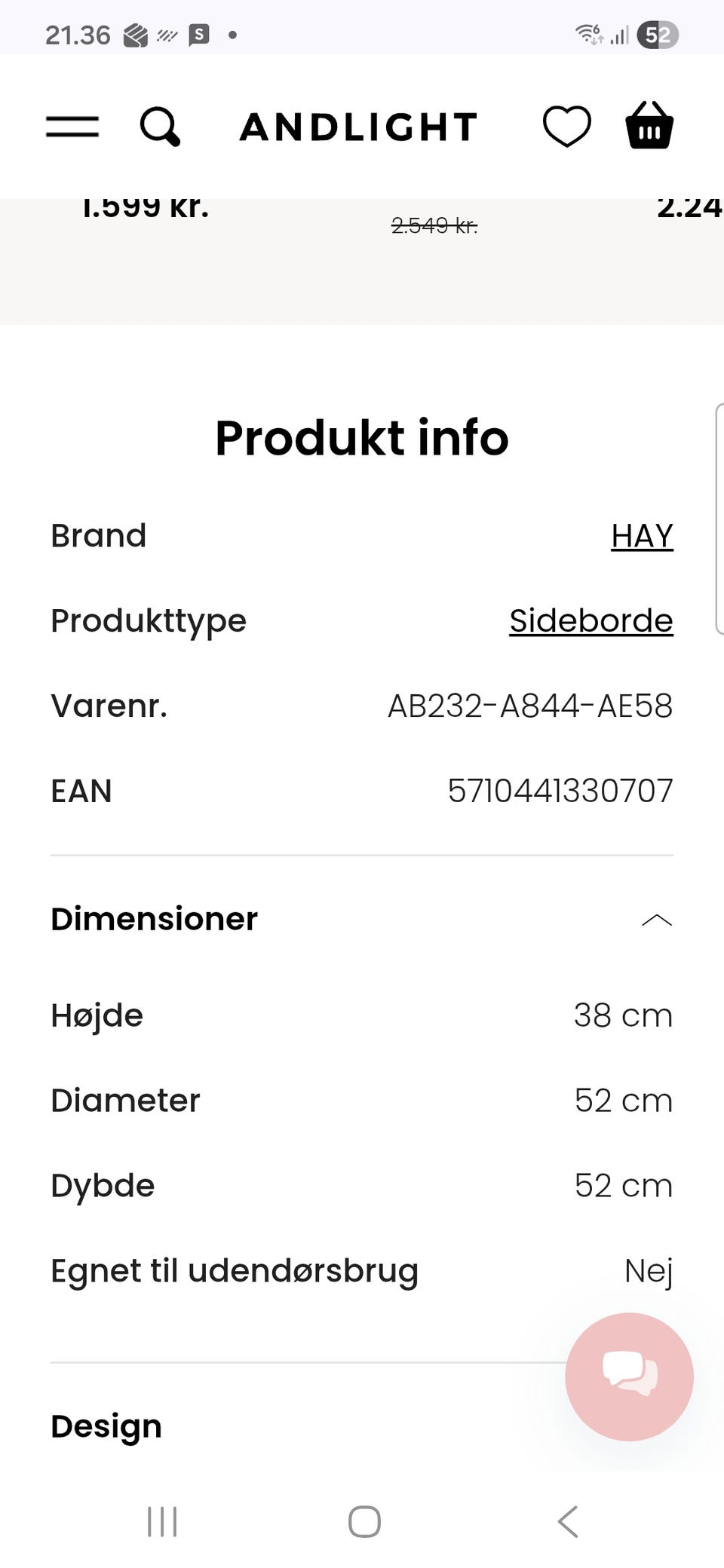Go to the ANDLIGHT homepage
The height and width of the screenshot is (1568, 724).
coord(359,127)
